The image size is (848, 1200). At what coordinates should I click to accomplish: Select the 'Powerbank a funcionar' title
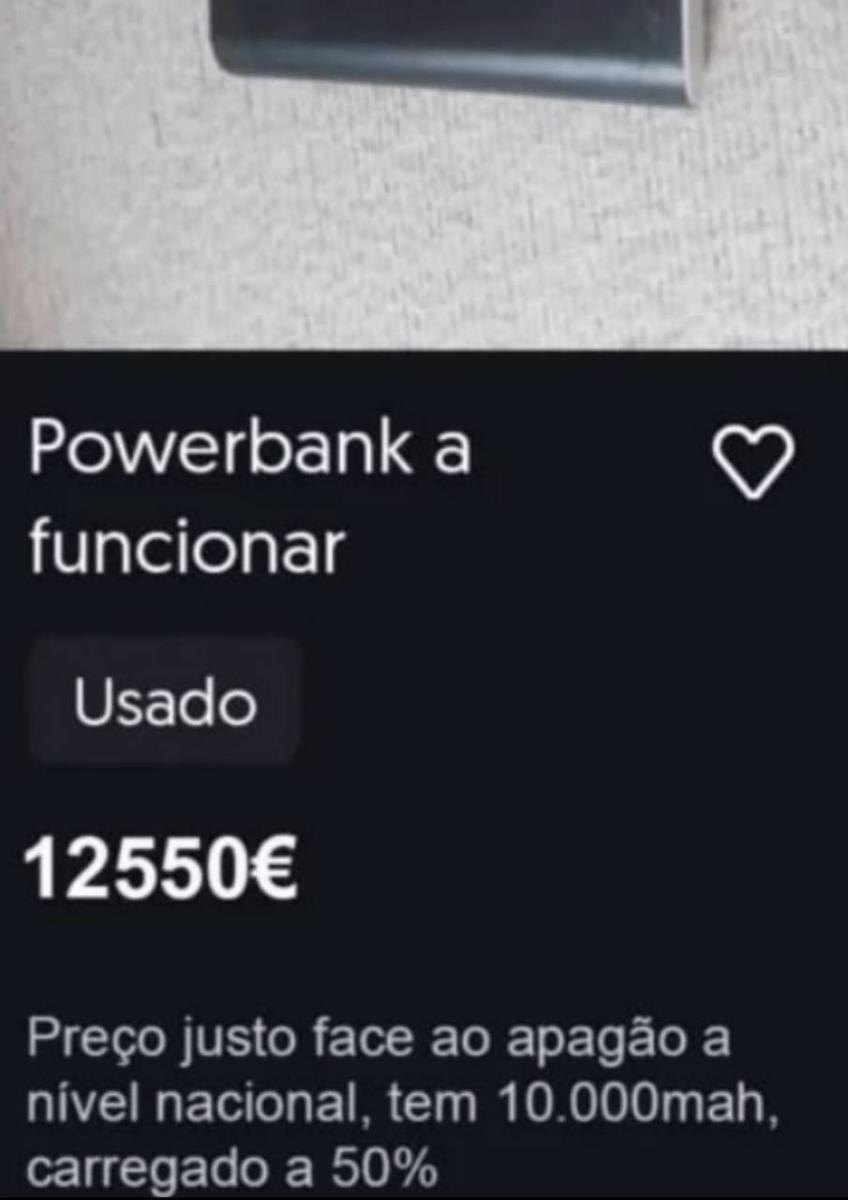tap(250, 490)
